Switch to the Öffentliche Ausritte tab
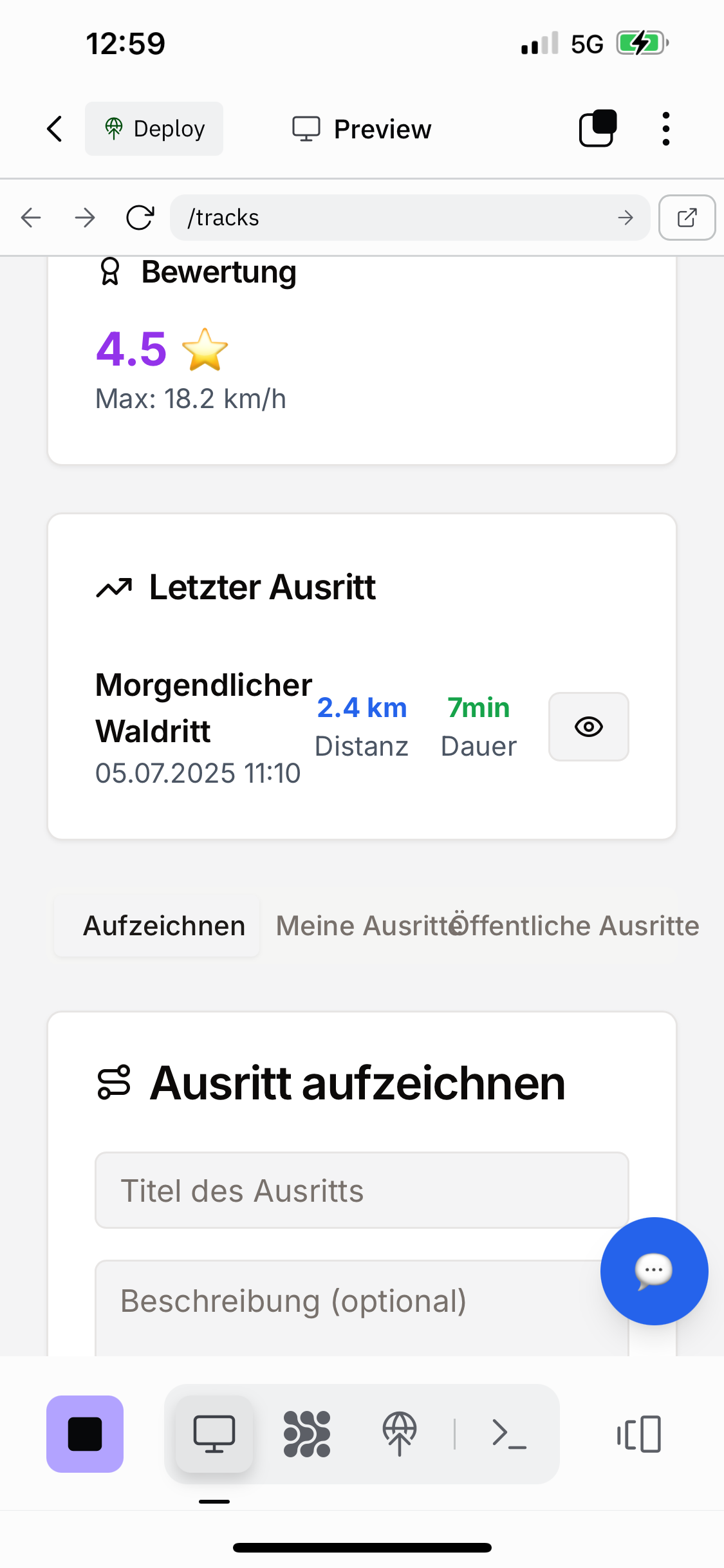 coord(576,926)
